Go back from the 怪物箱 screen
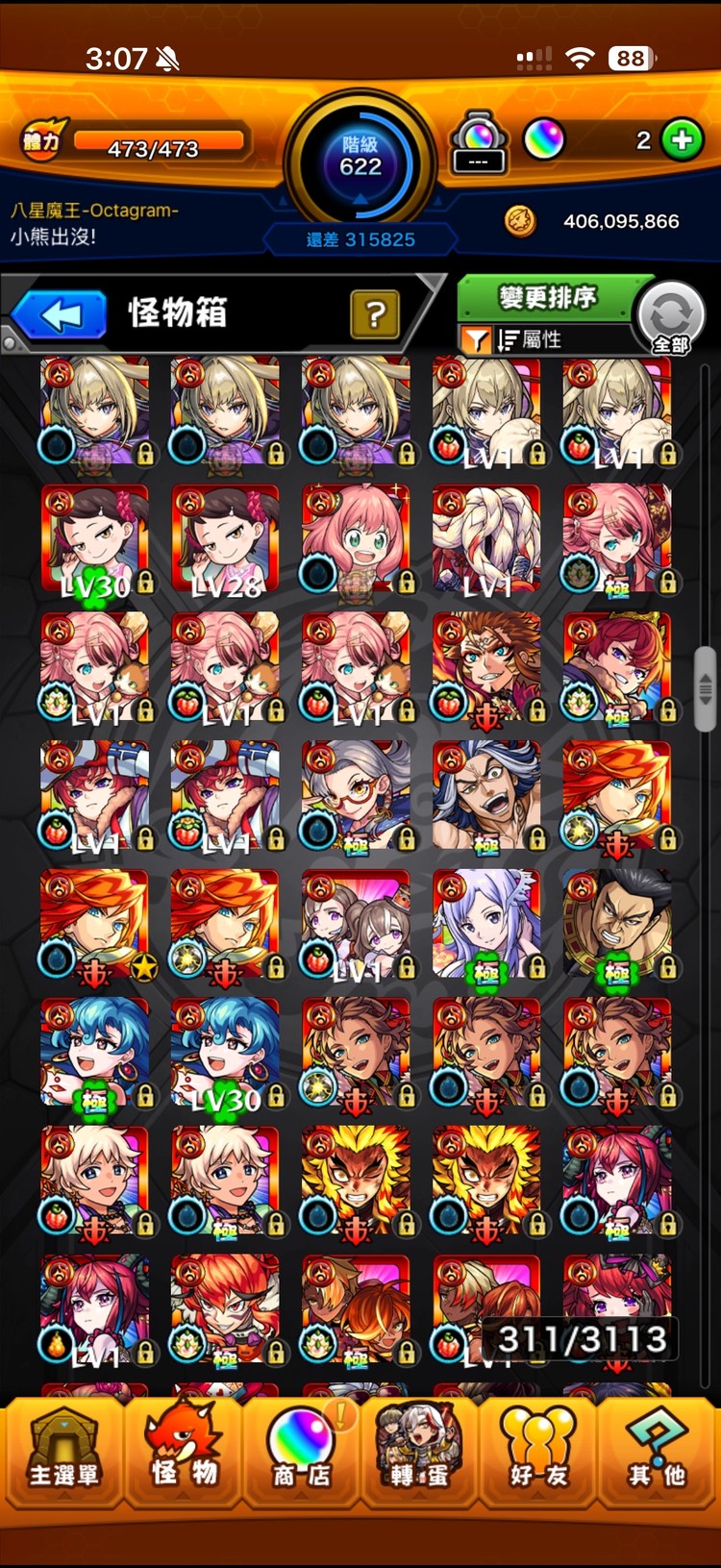 (x=60, y=314)
